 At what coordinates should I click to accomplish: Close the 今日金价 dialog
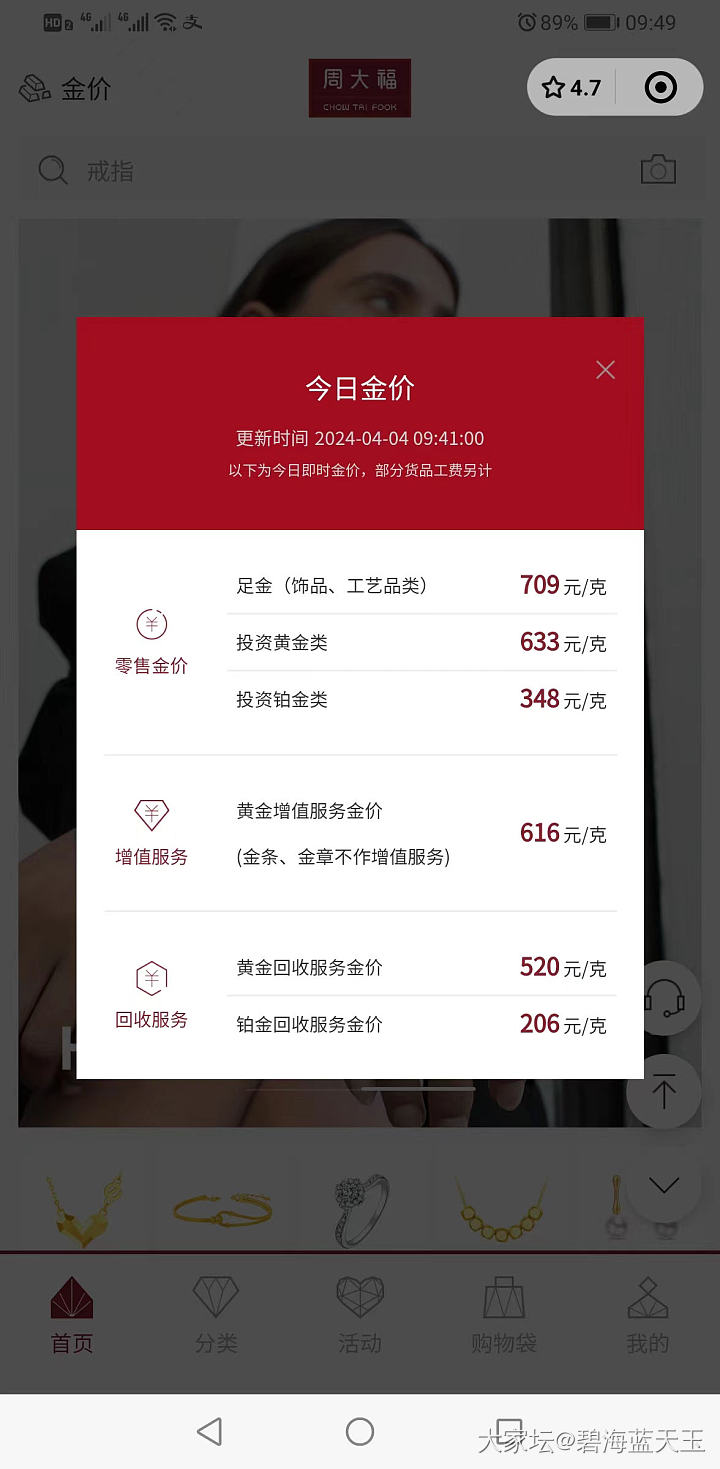click(x=605, y=370)
